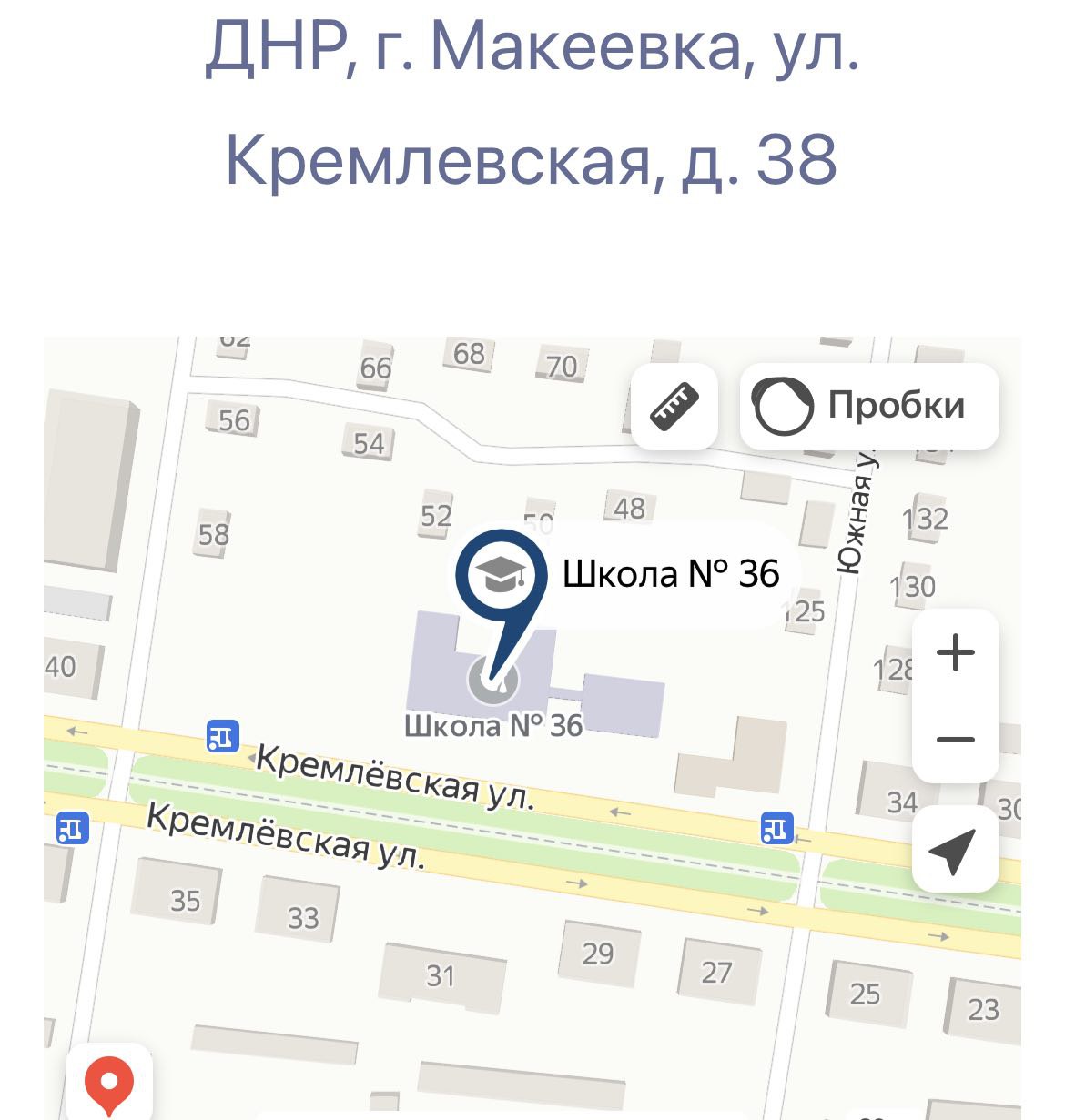Select the bus stop near Южная street
This screenshot has width=1065, height=1120.
coord(776,829)
